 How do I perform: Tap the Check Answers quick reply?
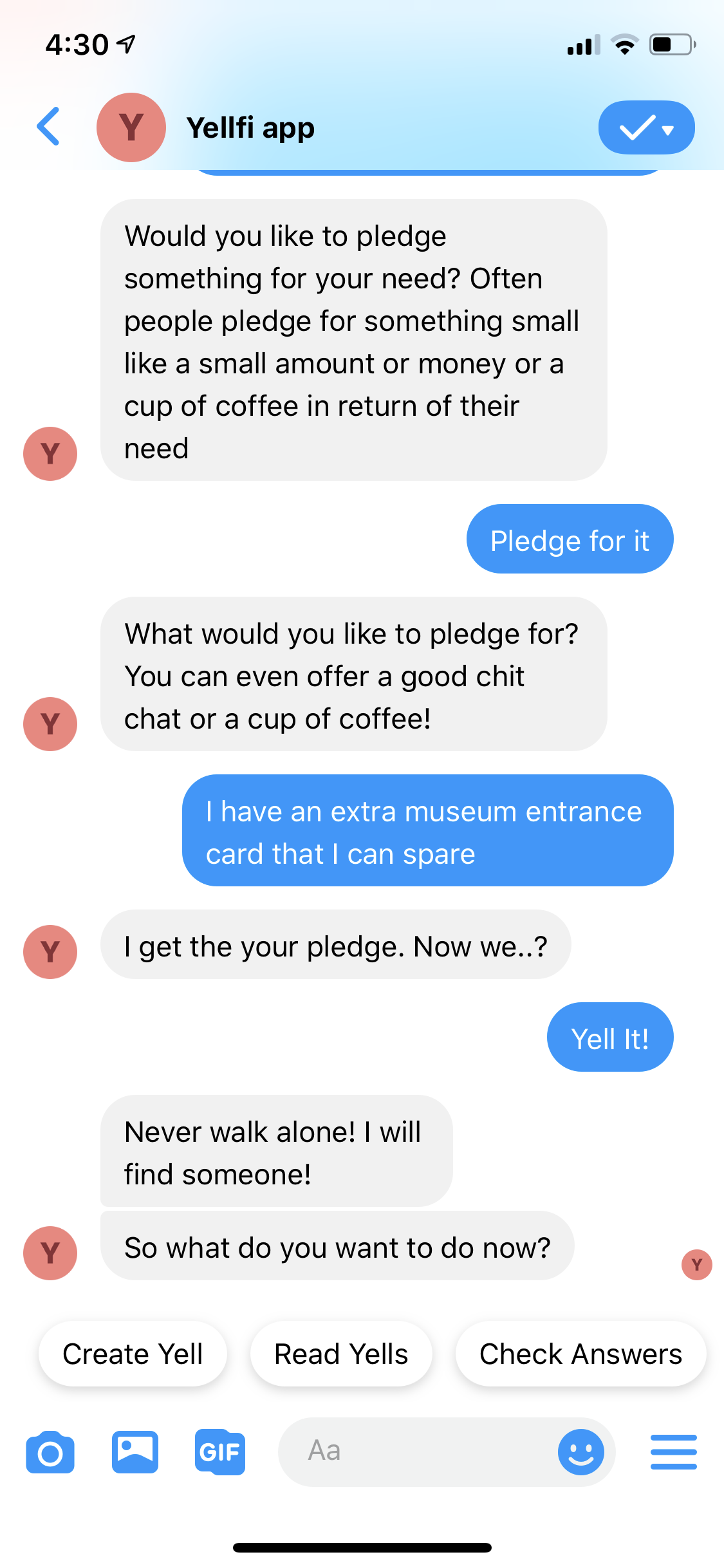(x=580, y=1354)
